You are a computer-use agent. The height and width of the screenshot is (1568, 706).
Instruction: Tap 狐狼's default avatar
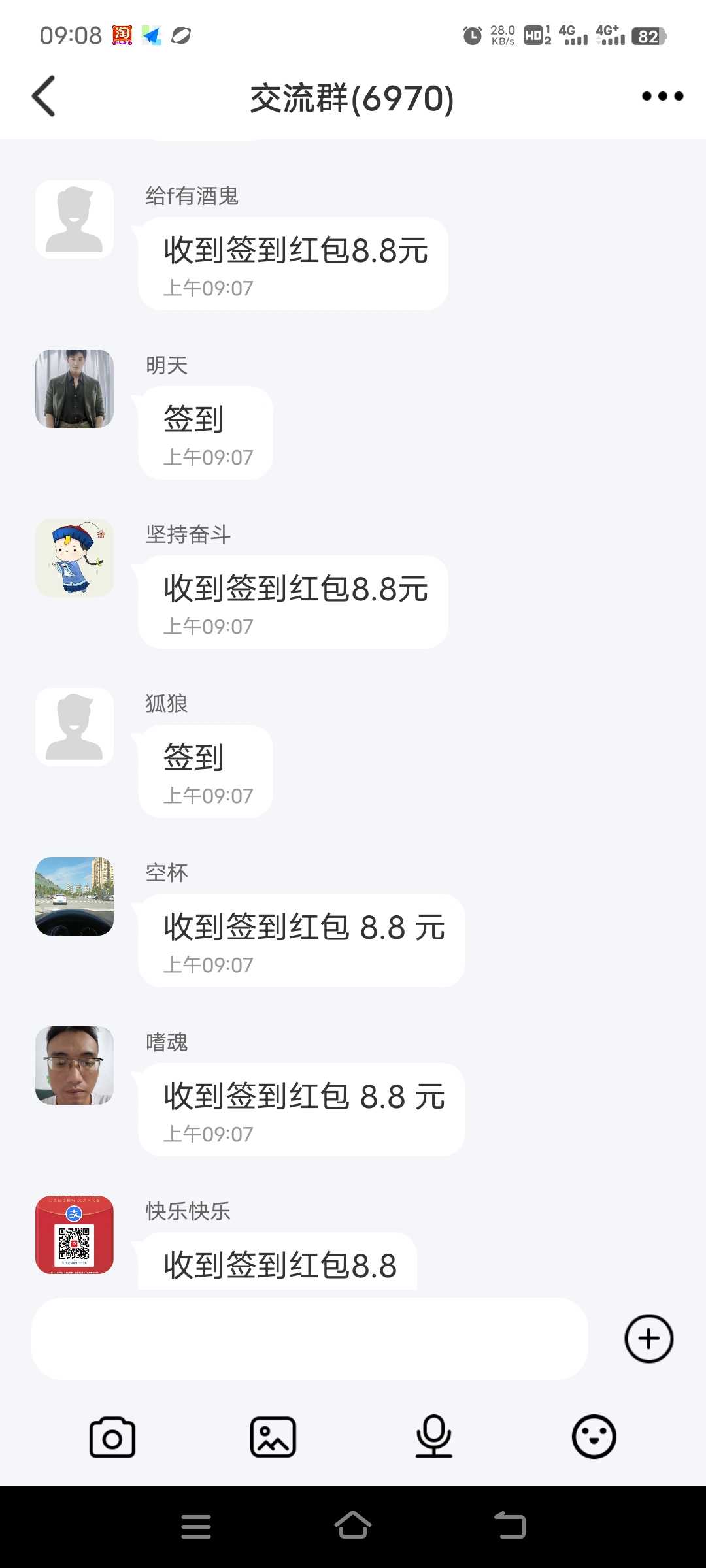click(75, 727)
